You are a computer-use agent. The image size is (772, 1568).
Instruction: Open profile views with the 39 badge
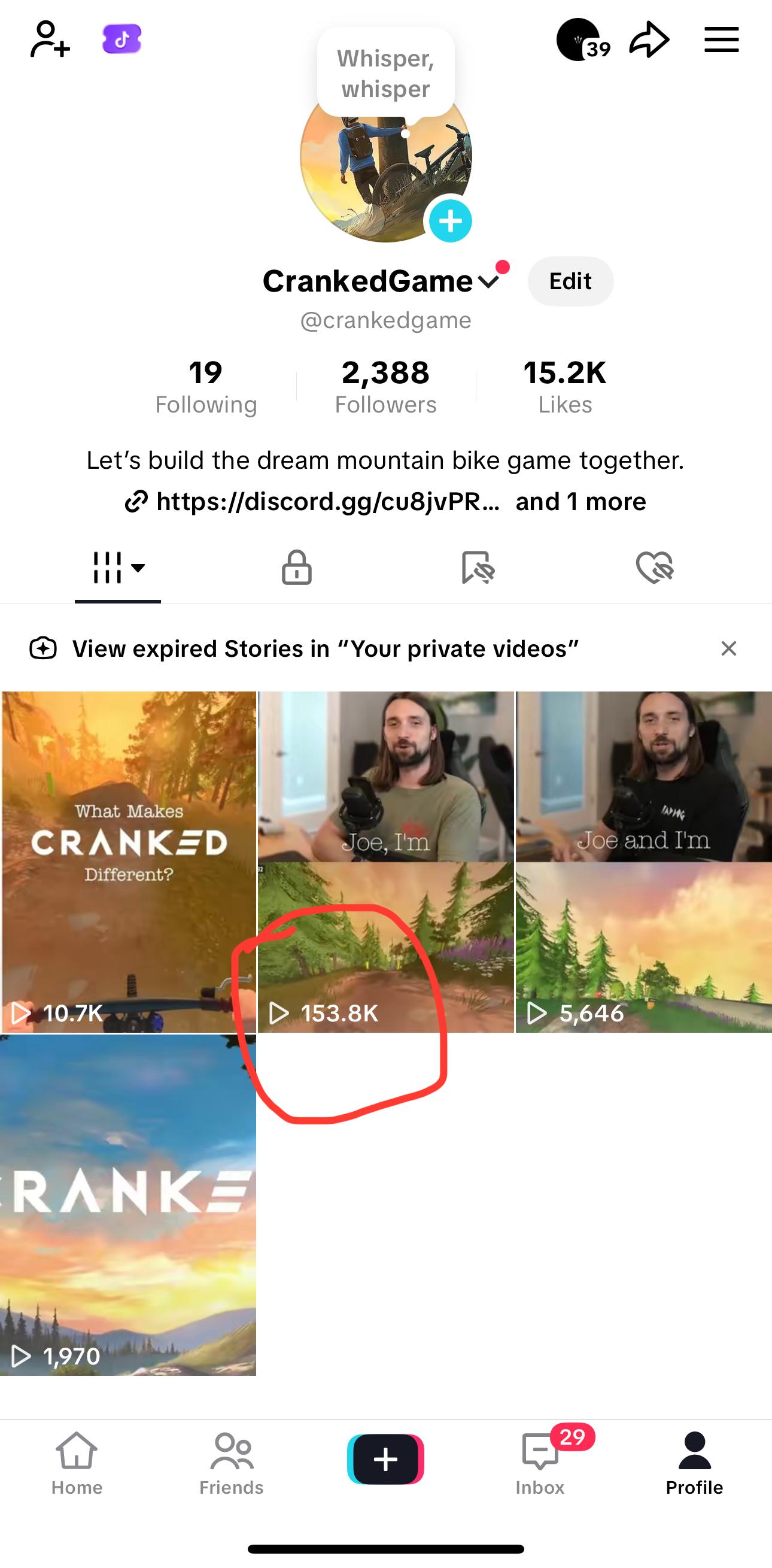coord(583,40)
